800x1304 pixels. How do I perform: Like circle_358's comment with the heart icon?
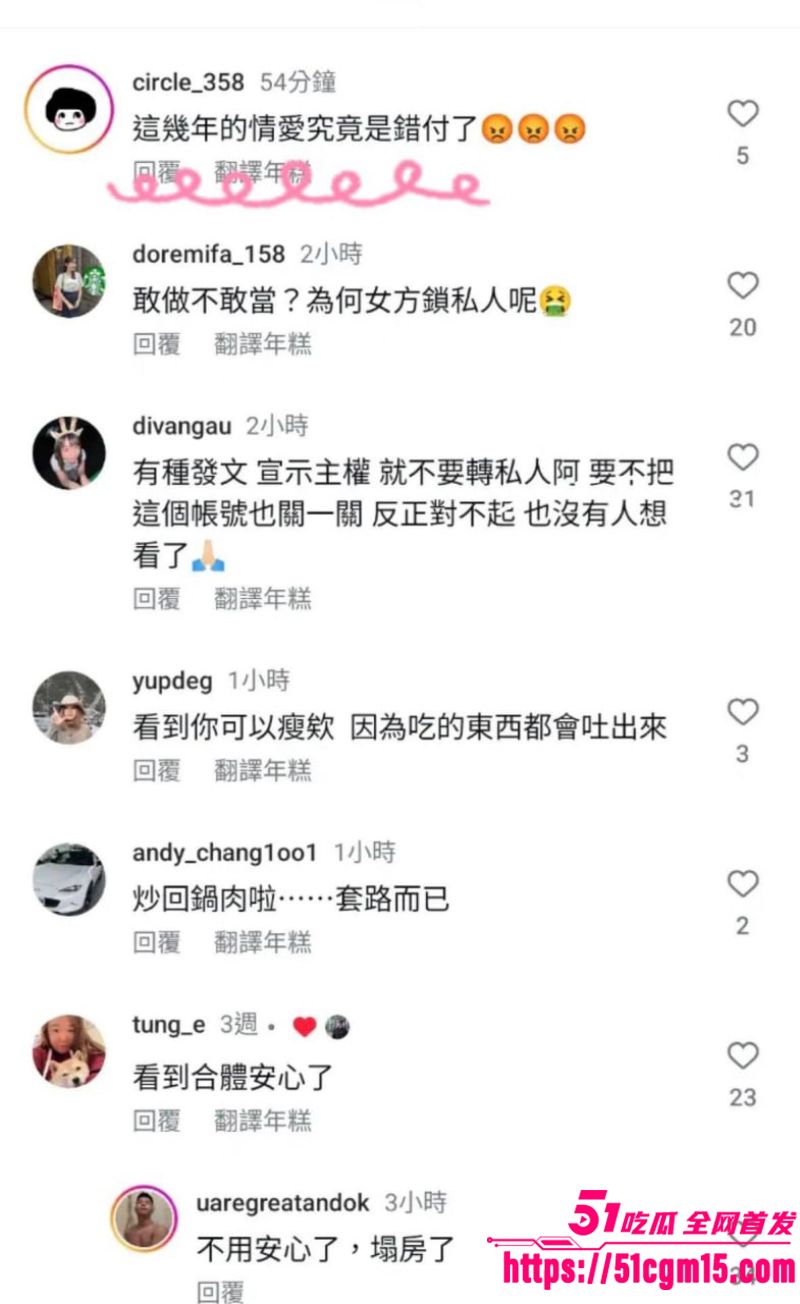742,113
